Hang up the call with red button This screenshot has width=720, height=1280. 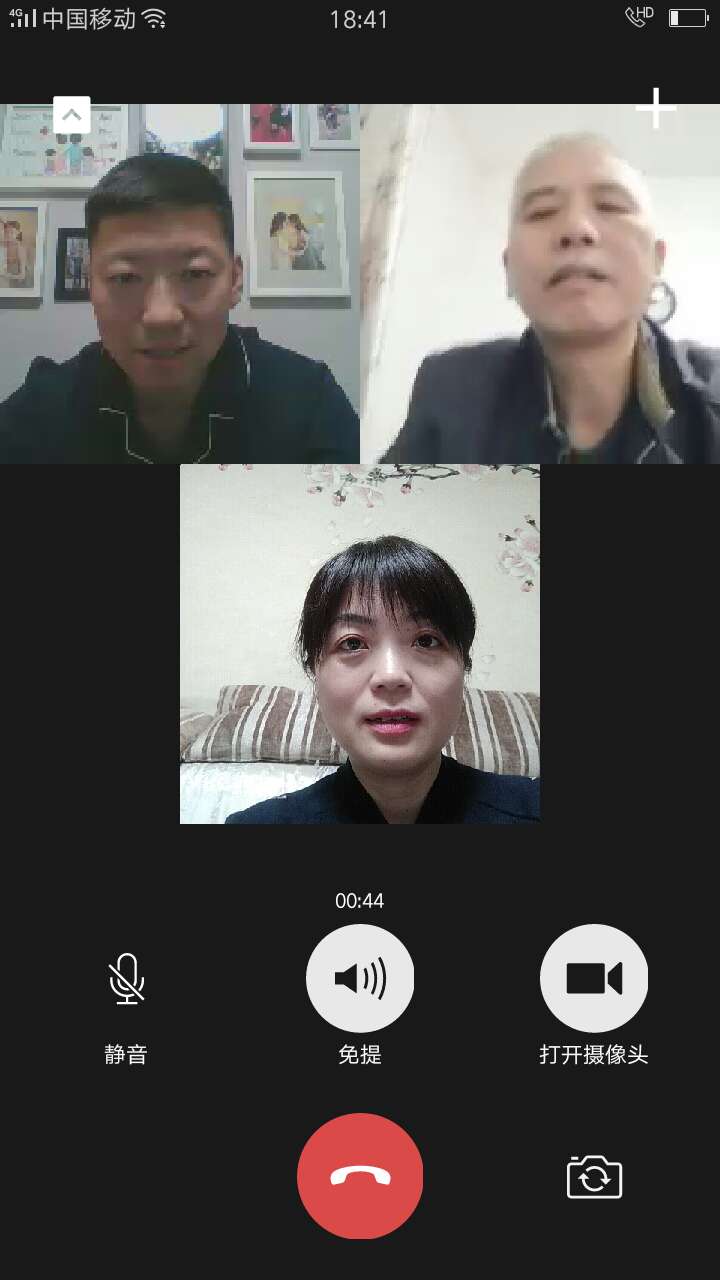360,1176
